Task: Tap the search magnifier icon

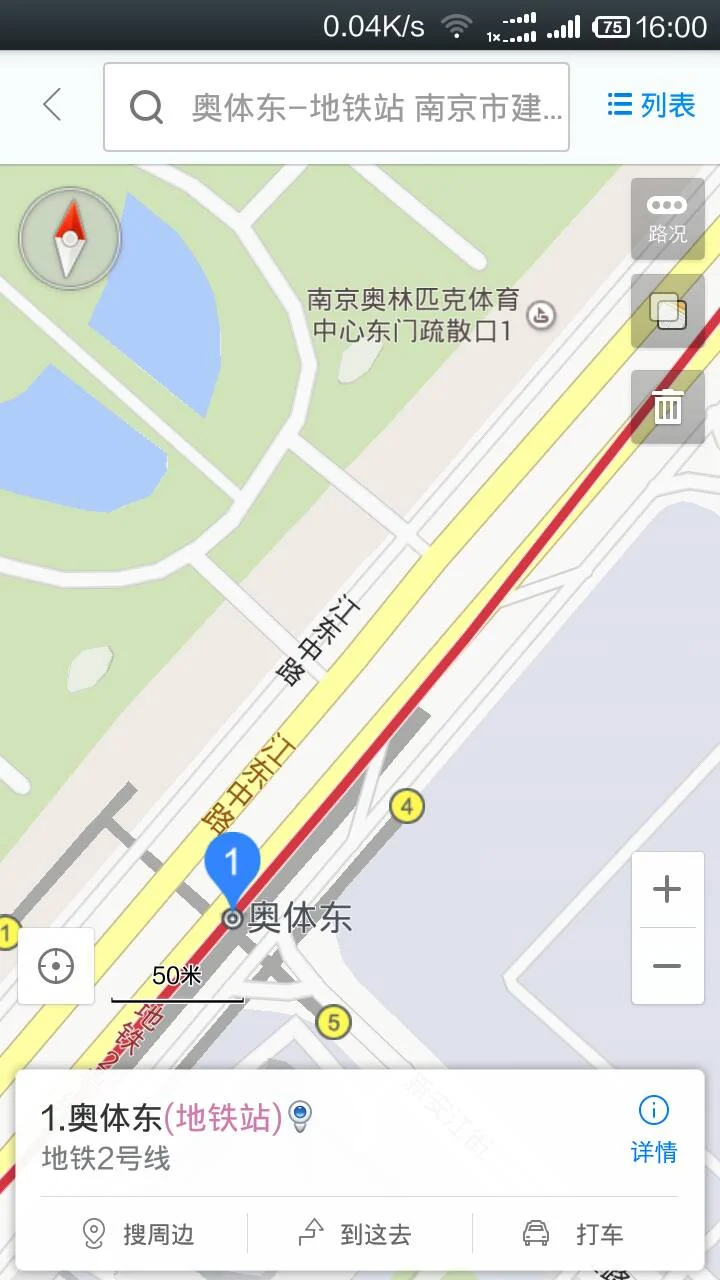Action: click(x=148, y=106)
